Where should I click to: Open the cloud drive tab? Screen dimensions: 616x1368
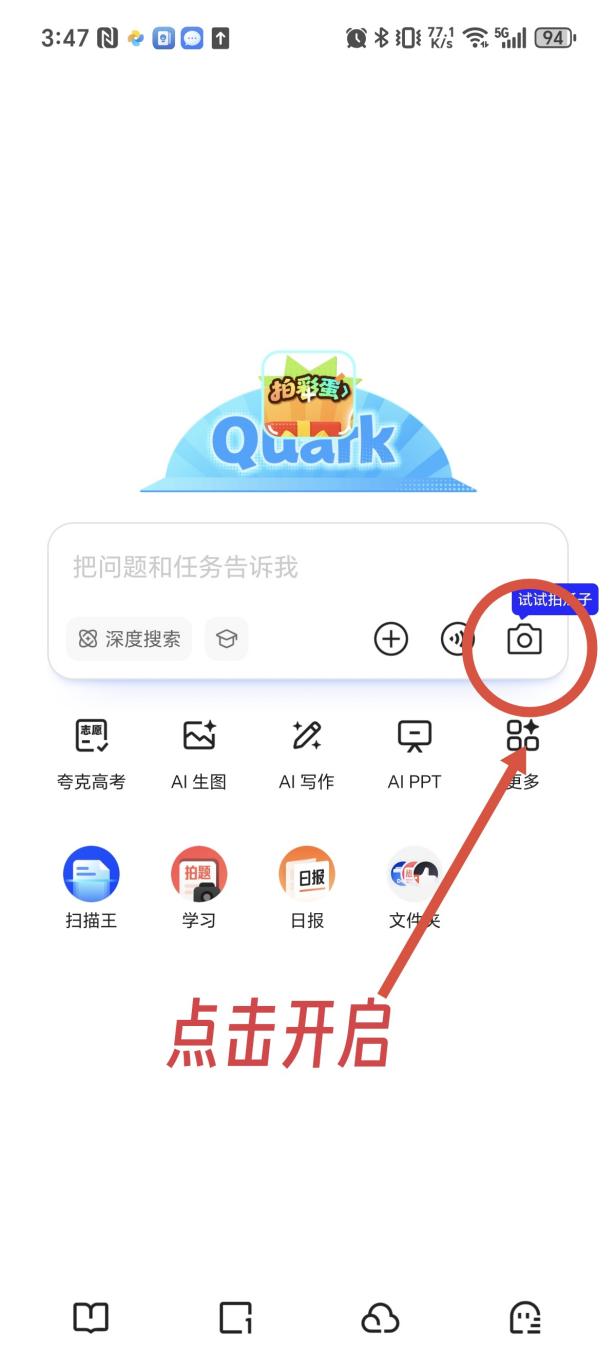(380, 1318)
